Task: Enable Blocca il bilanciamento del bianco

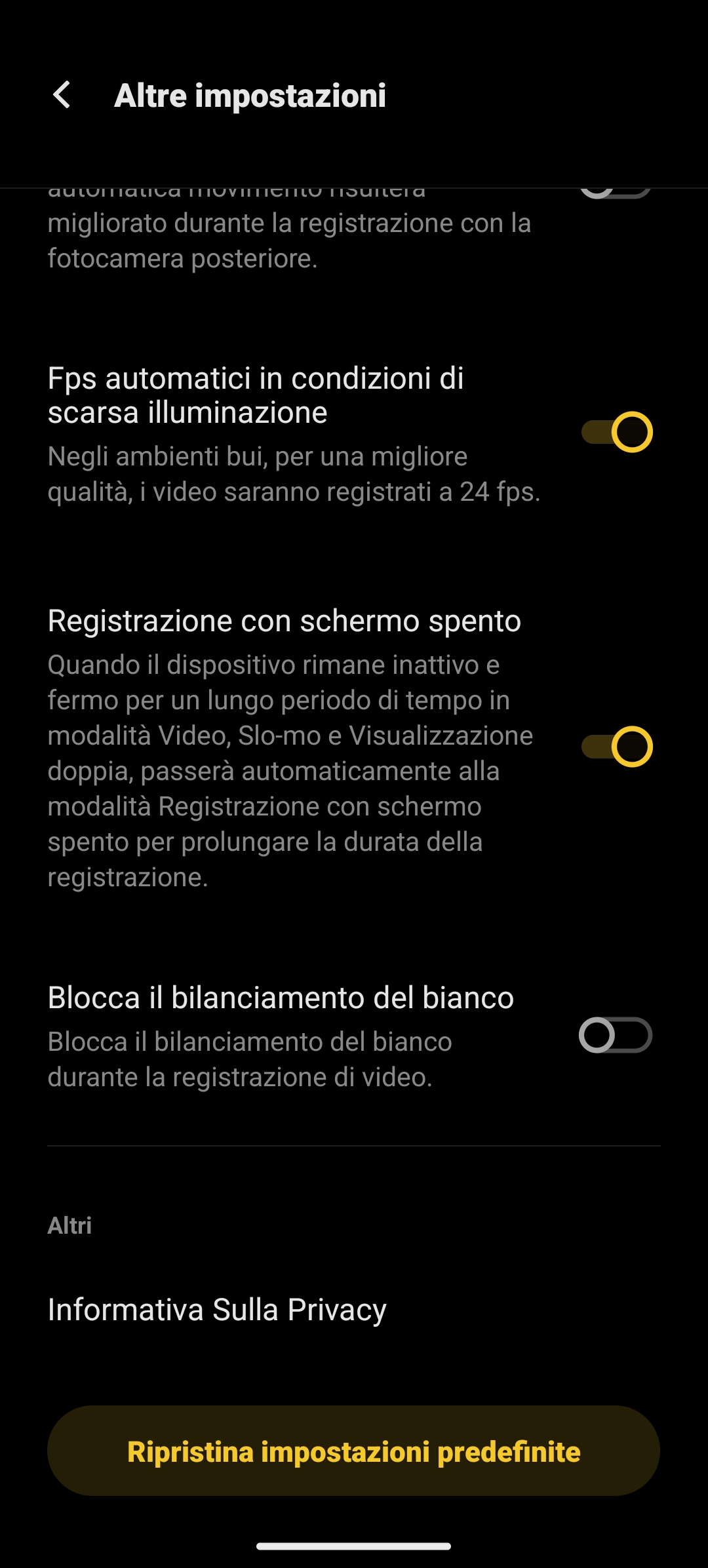Action: (x=616, y=1035)
